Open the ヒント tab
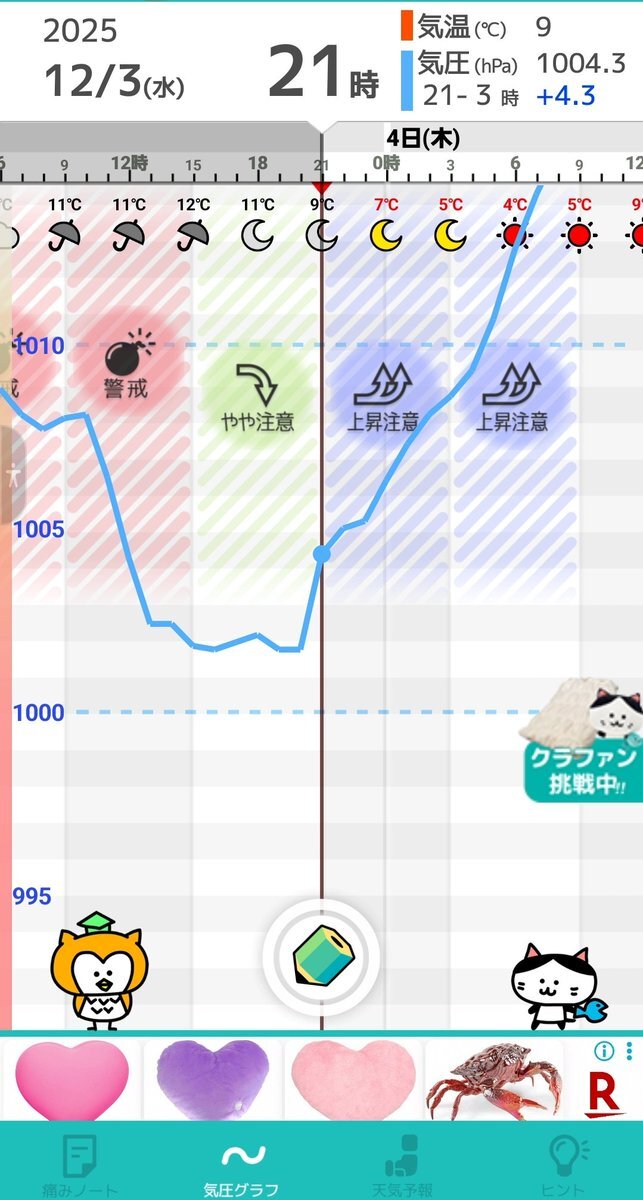 (x=563, y=1166)
